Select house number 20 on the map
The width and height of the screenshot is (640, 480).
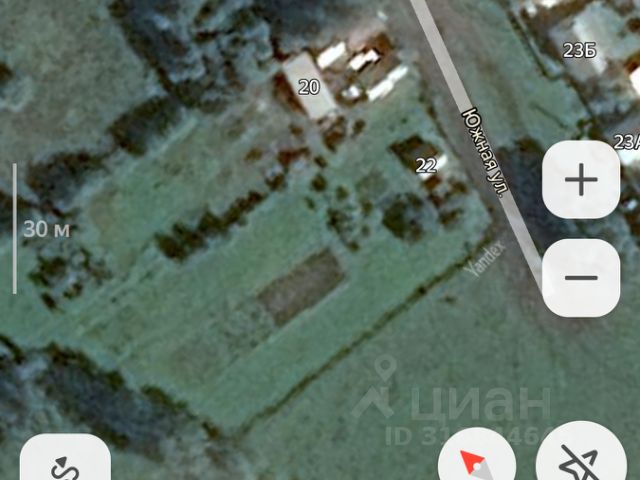coord(309,87)
